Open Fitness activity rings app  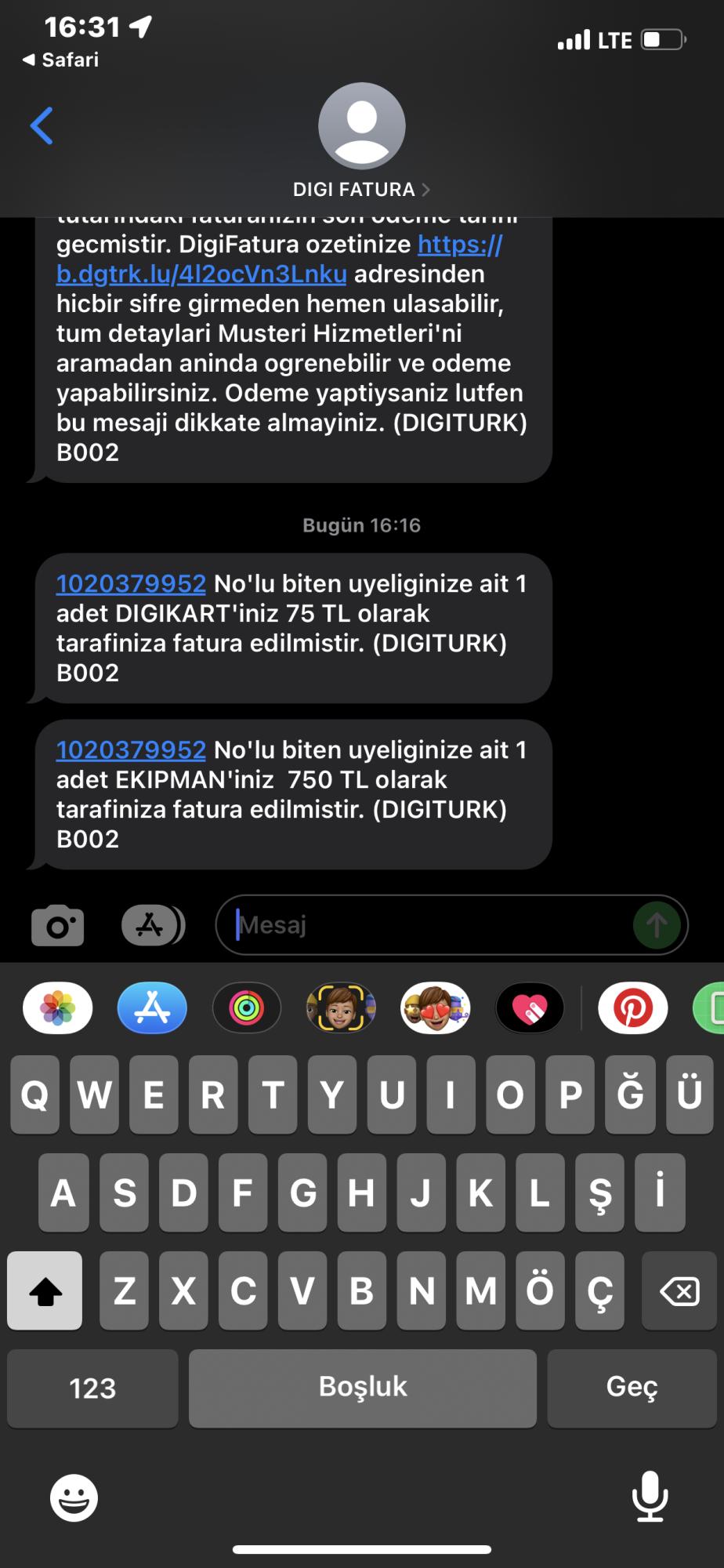(247, 1008)
